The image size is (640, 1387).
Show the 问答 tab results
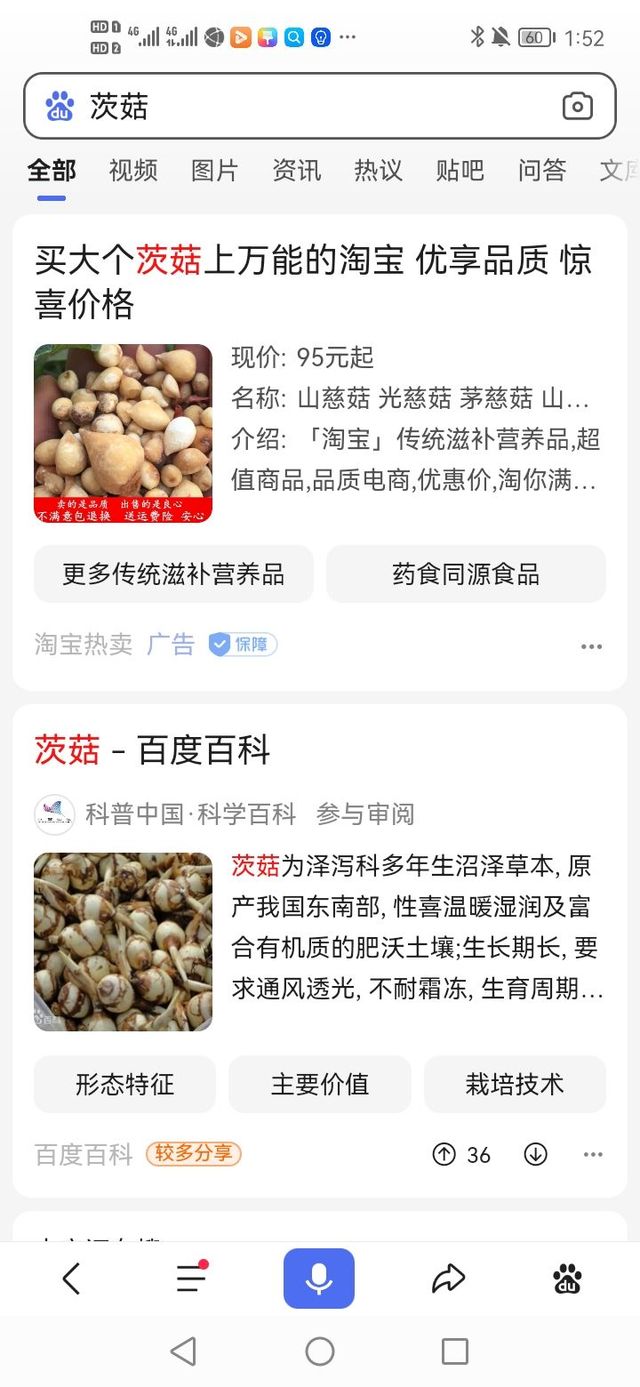pos(542,170)
